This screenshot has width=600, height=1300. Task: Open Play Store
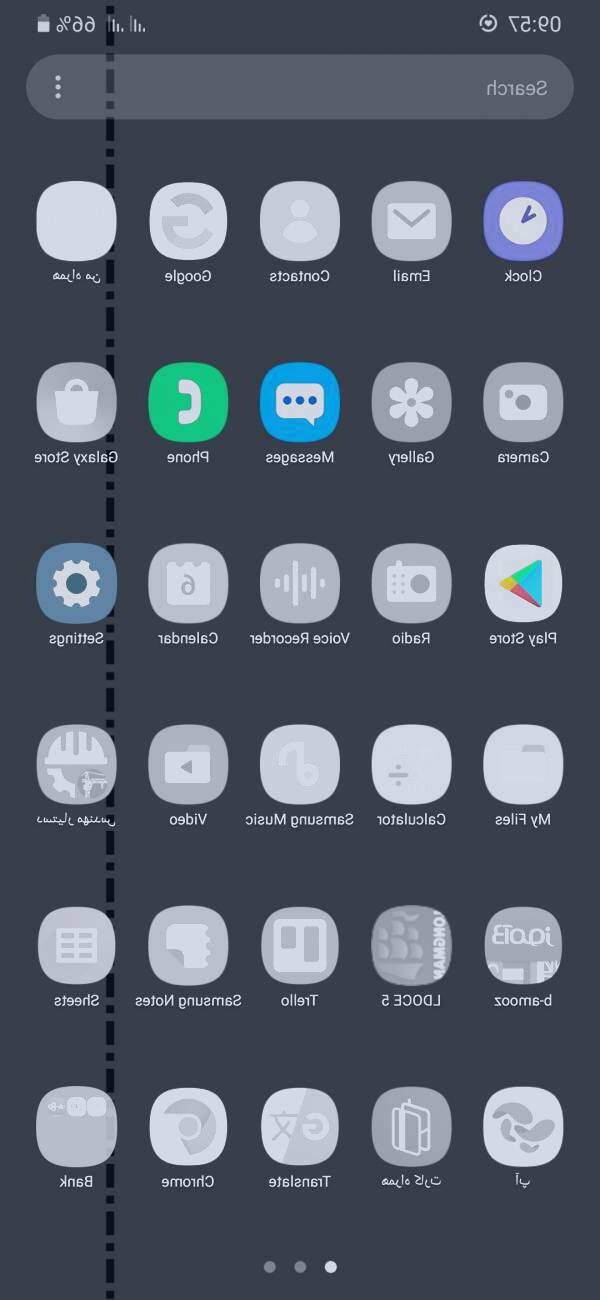tap(523, 584)
